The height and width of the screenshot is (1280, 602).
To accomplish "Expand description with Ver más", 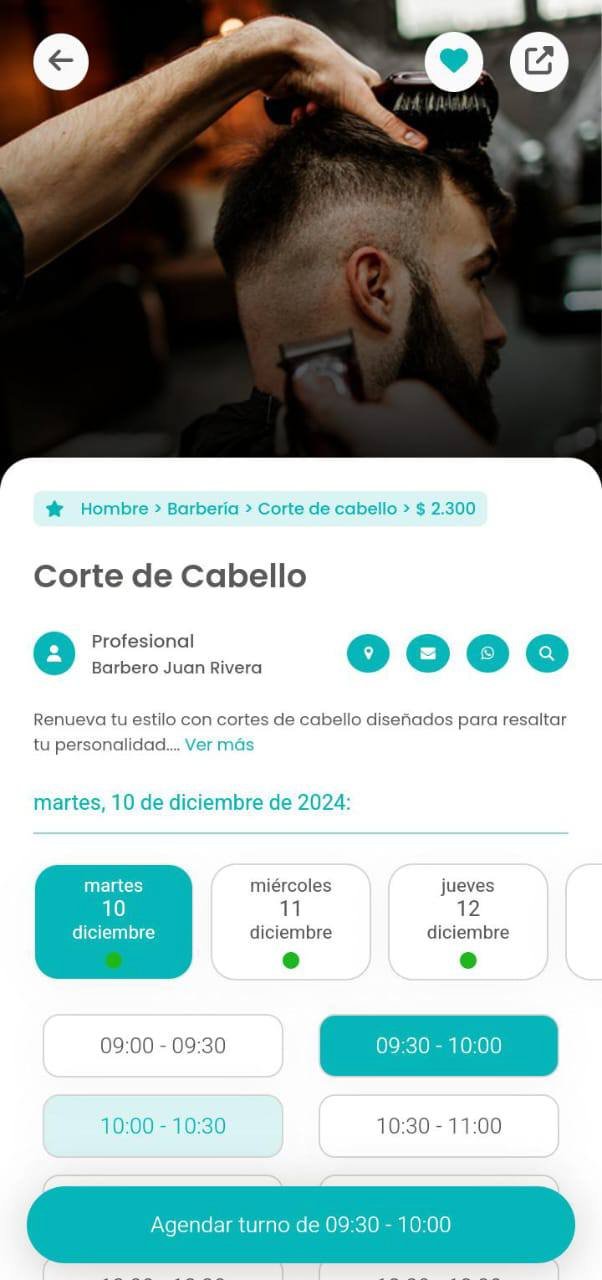I will [219, 745].
